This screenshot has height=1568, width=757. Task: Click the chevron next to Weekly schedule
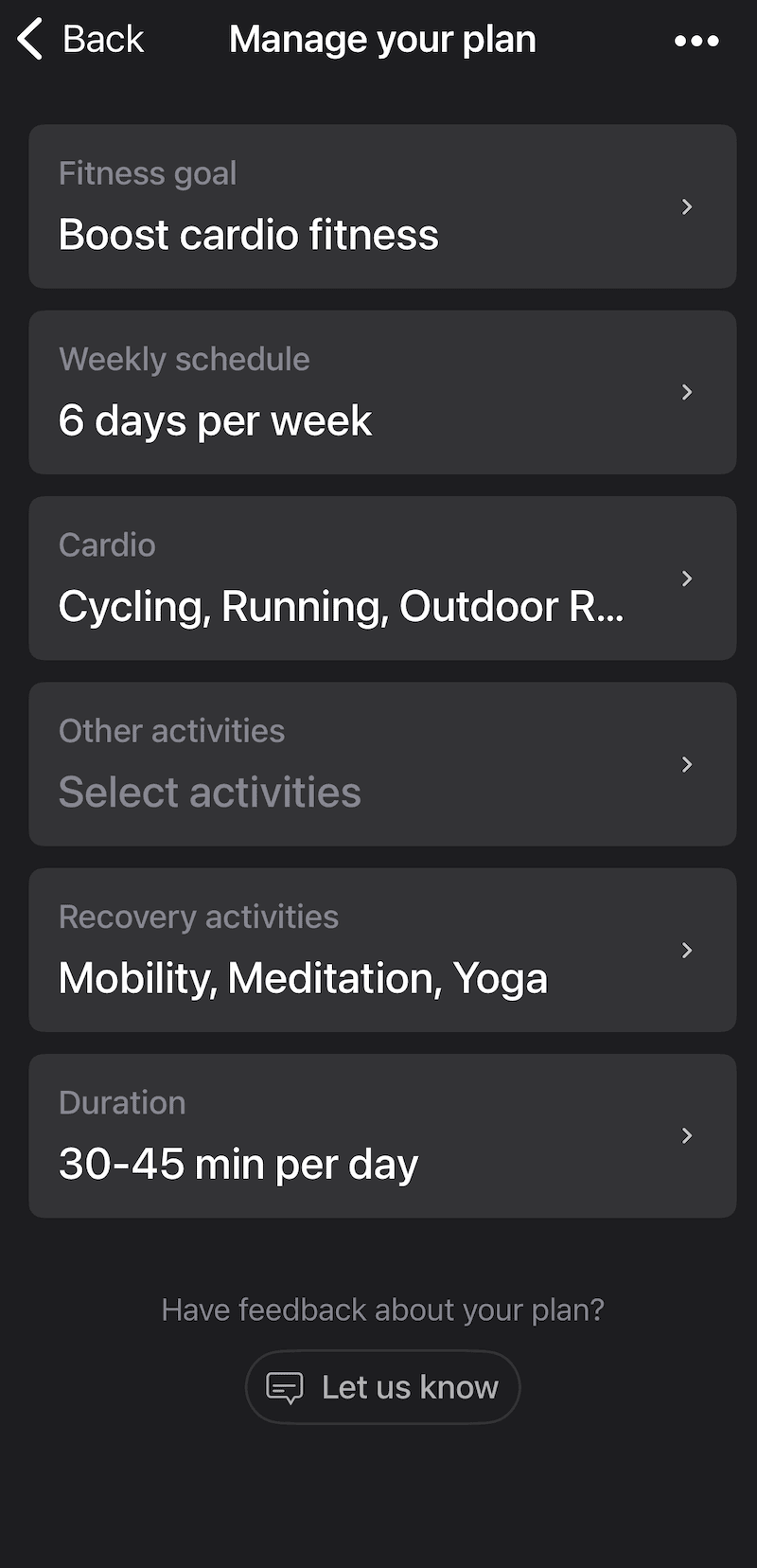[x=687, y=392]
